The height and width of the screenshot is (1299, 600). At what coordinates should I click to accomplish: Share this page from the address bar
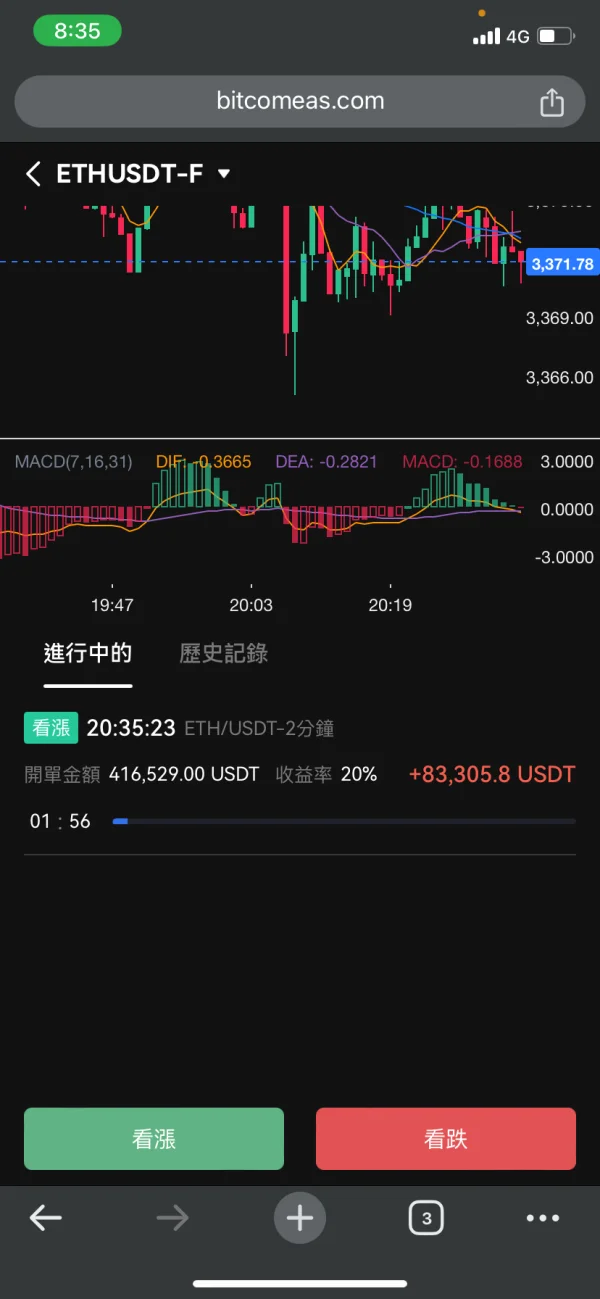point(552,102)
